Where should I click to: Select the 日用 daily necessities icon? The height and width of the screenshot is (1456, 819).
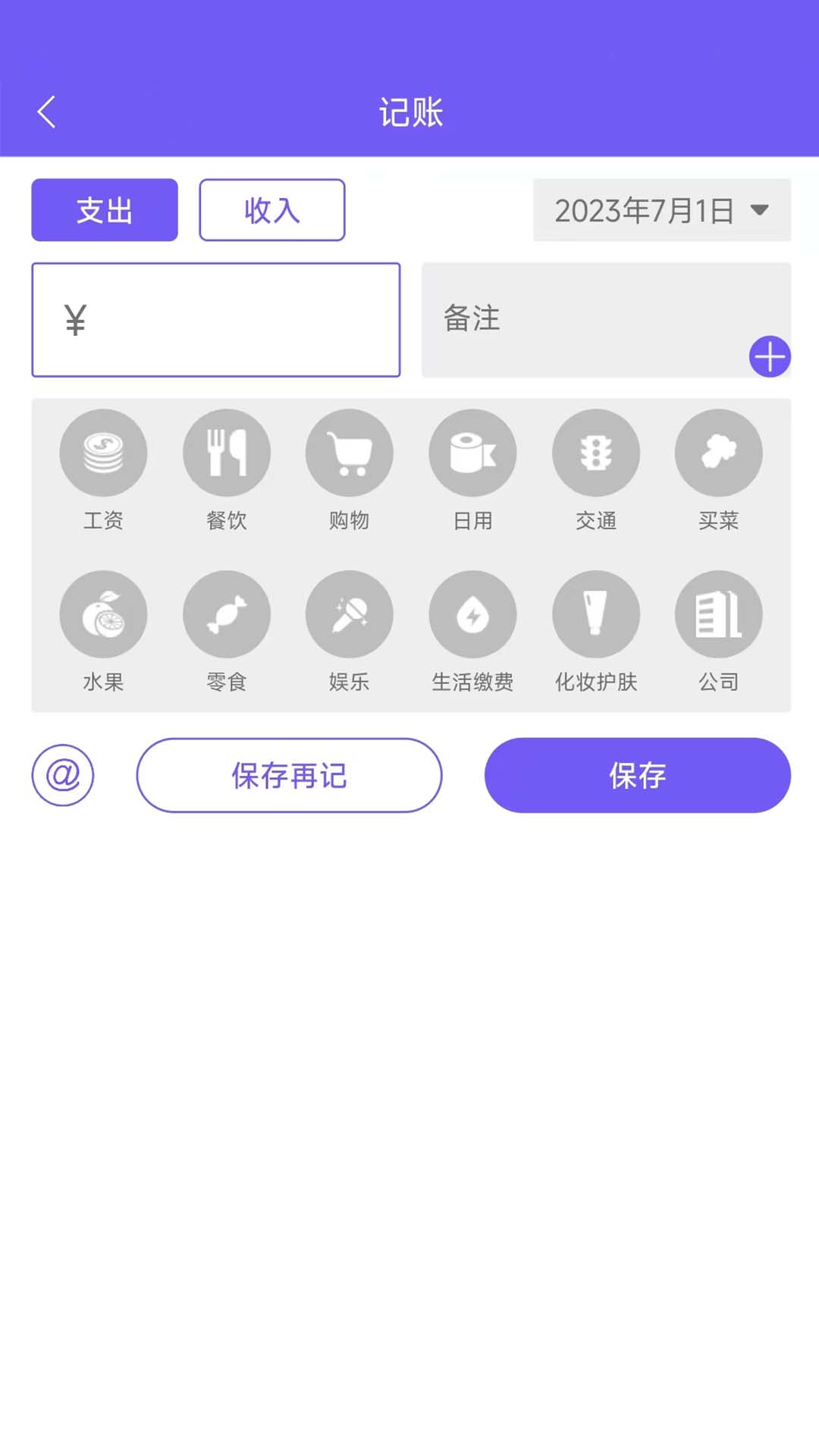tap(472, 452)
